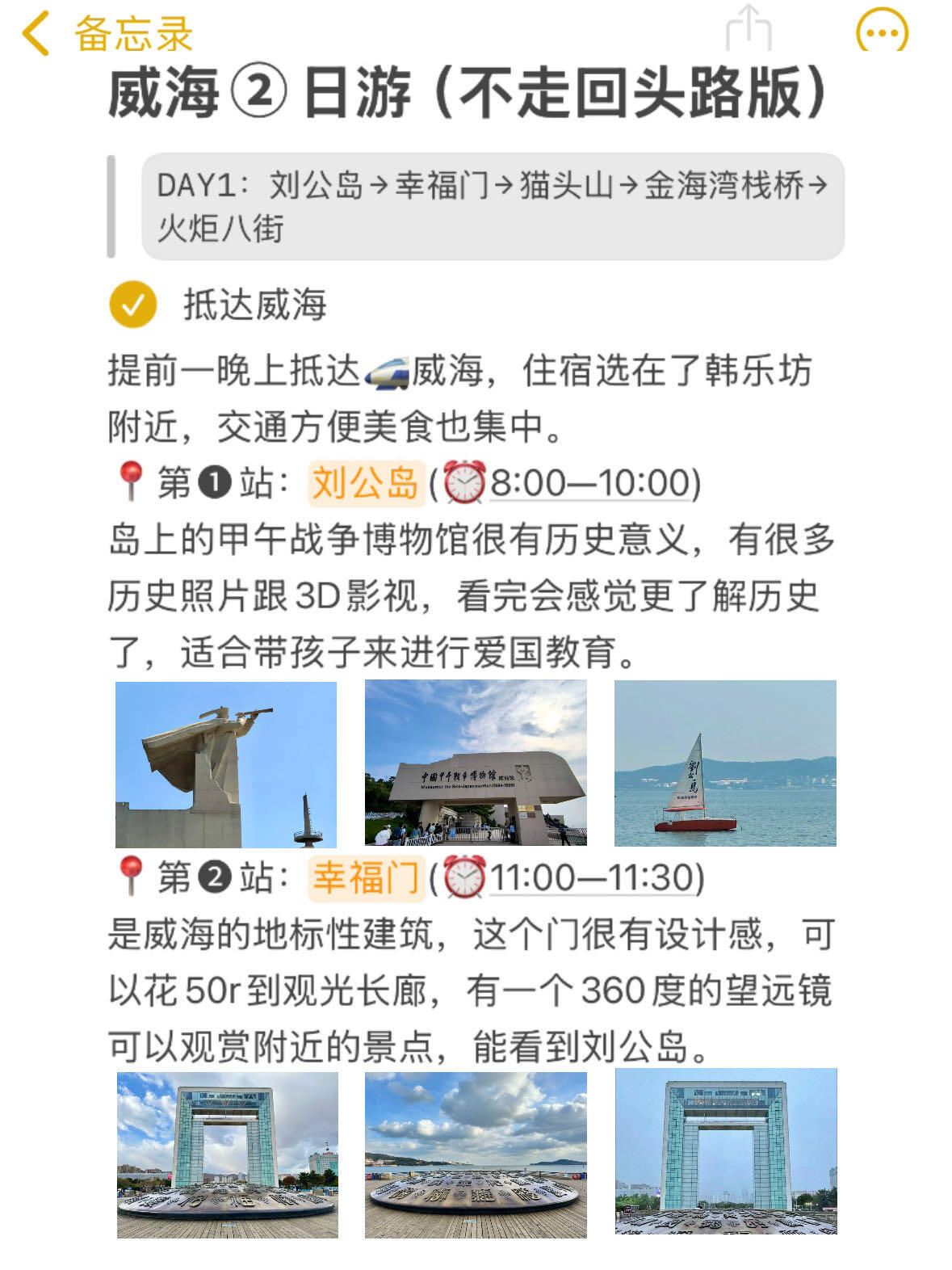
Task: Share this note
Action: 748,29
